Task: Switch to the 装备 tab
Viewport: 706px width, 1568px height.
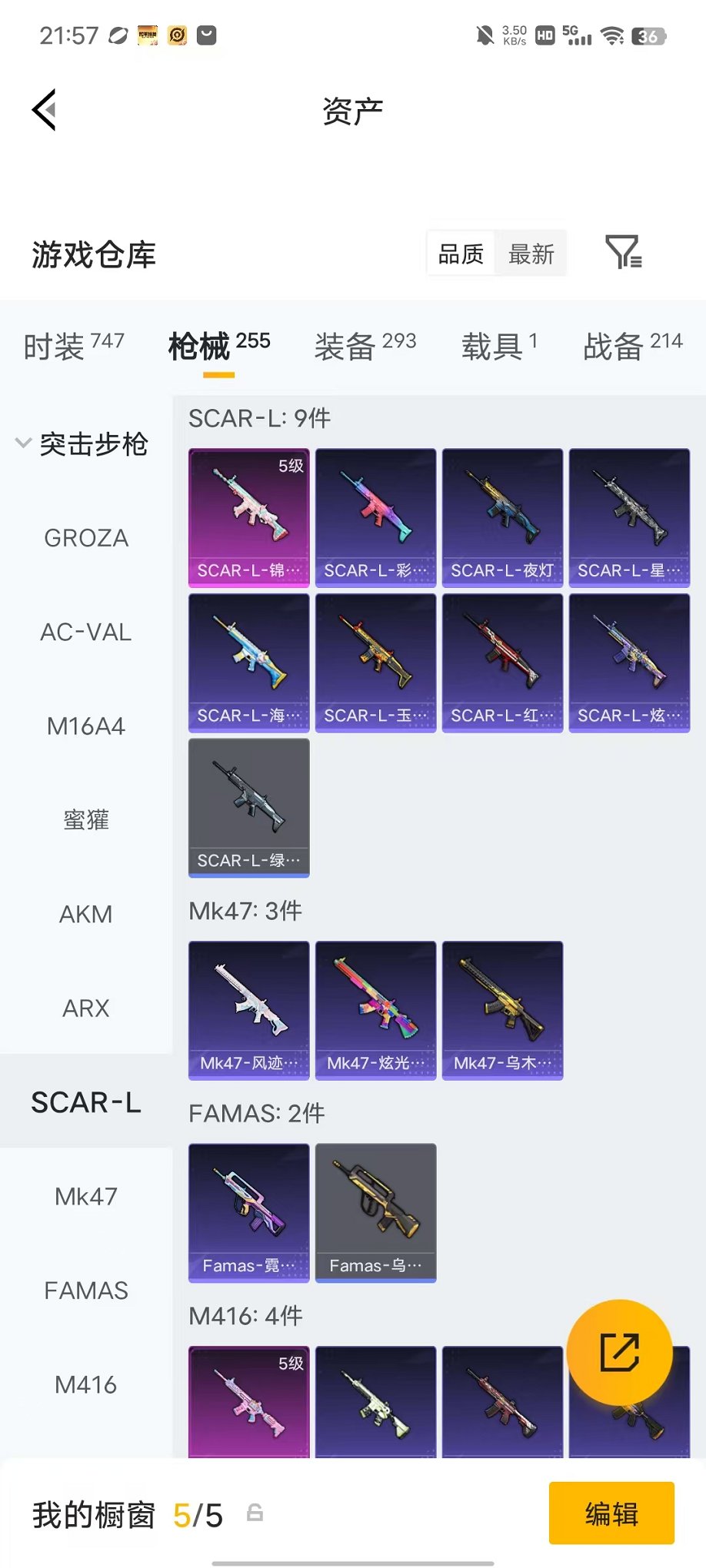Action: pyautogui.click(x=365, y=346)
